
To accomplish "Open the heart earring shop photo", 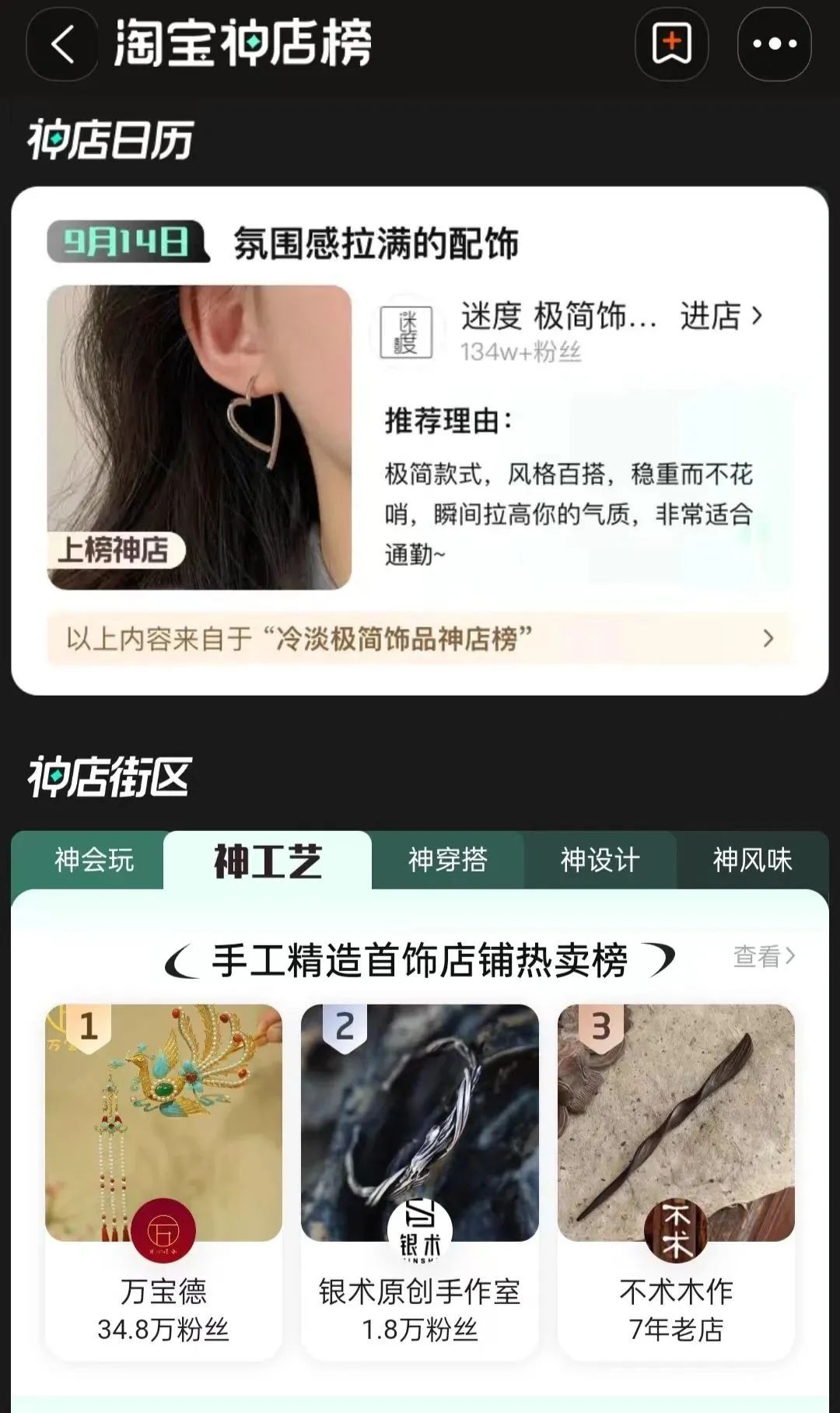I will tap(199, 437).
